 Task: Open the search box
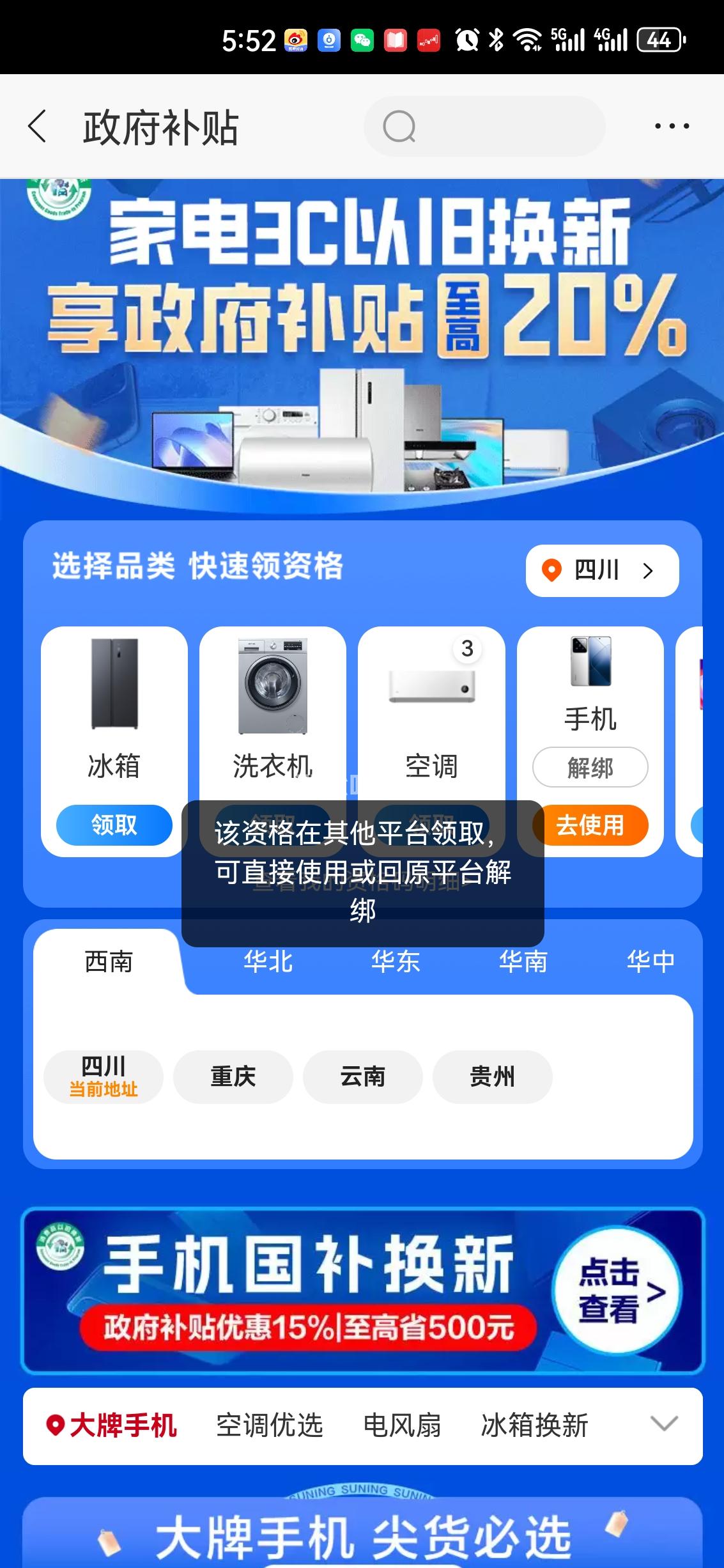click(484, 127)
